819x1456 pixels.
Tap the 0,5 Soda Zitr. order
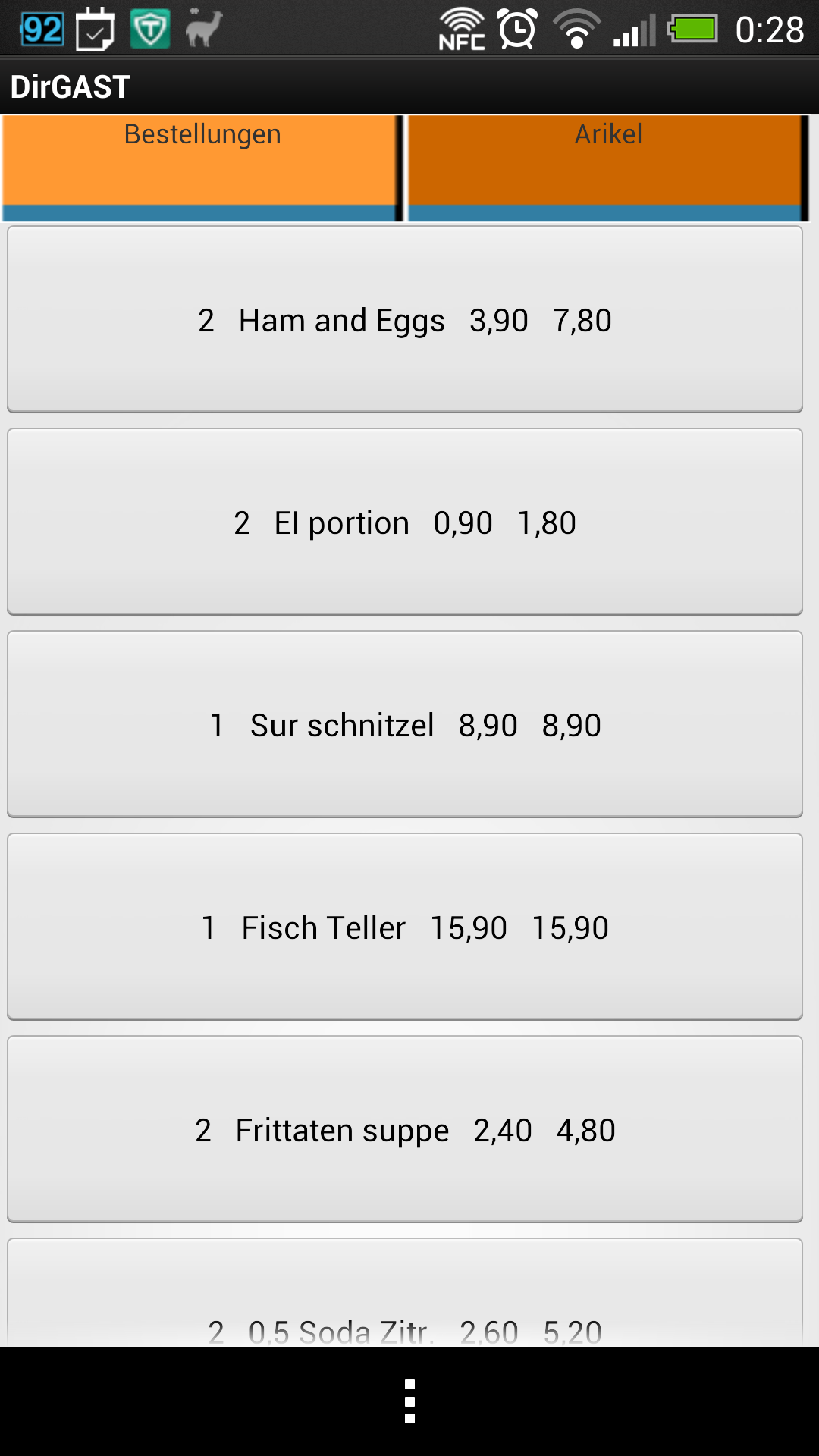pyautogui.click(x=405, y=1293)
